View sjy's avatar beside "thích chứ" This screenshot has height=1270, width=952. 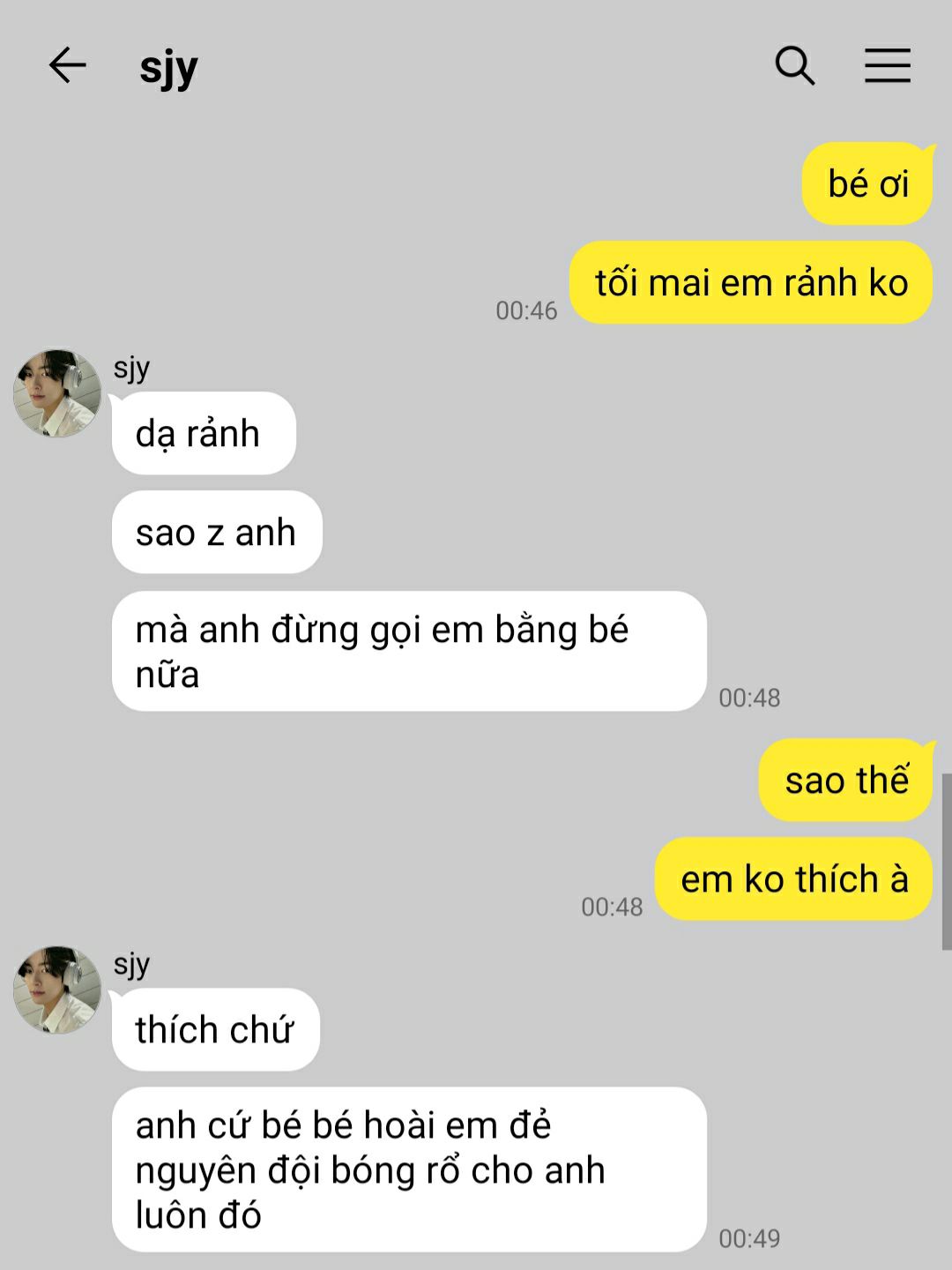tap(57, 990)
